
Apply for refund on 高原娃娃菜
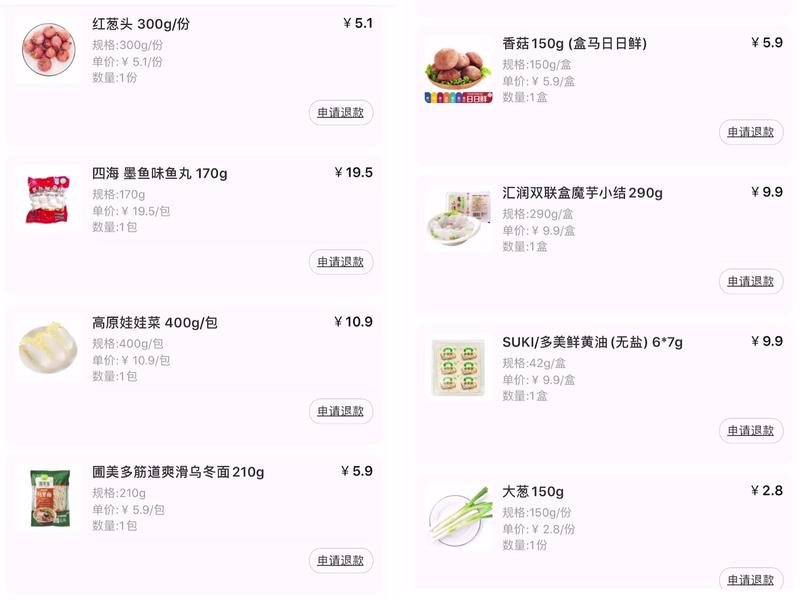(x=341, y=411)
